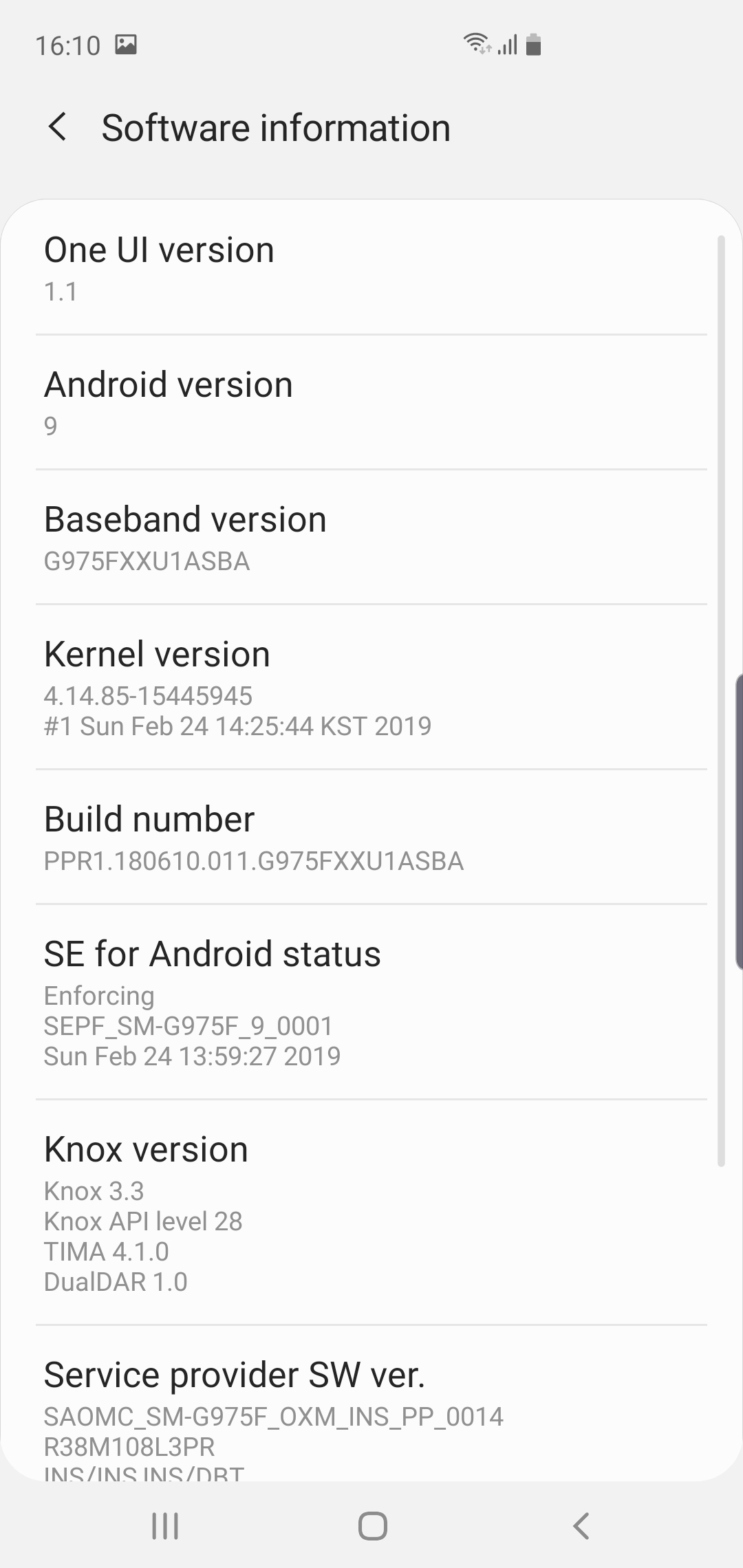Screen dimensions: 743x1568
Task: Tap the gallery notification icon in status bar
Action: click(126, 44)
